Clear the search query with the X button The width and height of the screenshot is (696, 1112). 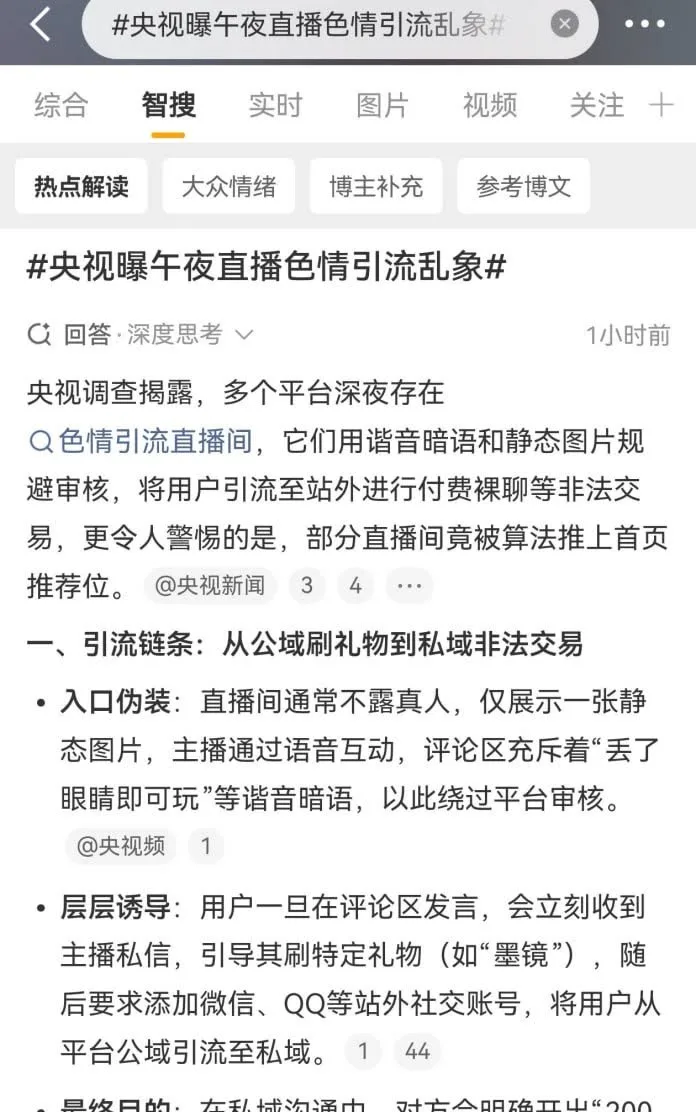coord(565,25)
